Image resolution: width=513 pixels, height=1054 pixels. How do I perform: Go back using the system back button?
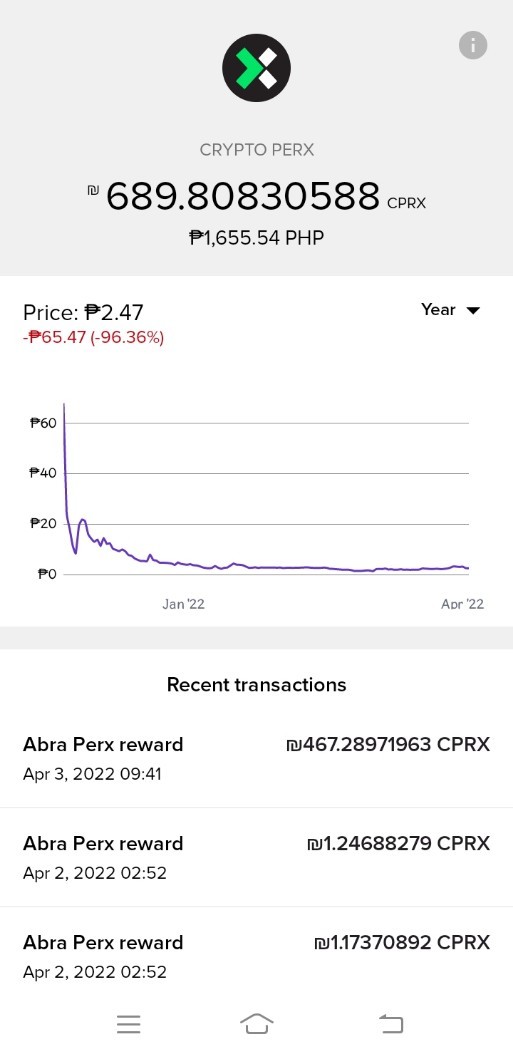pyautogui.click(x=391, y=1024)
